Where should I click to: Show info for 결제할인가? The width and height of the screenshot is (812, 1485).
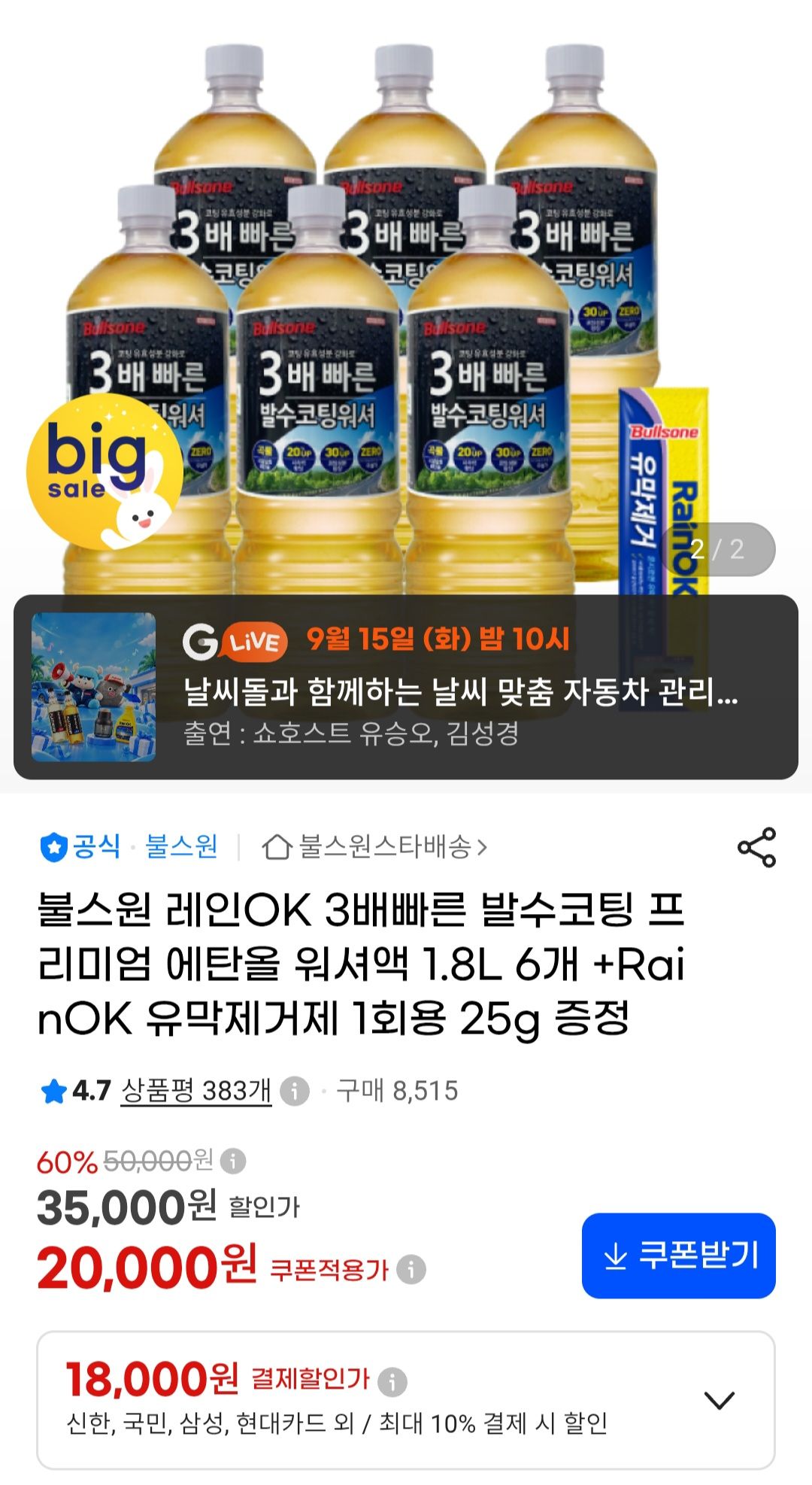(392, 1381)
